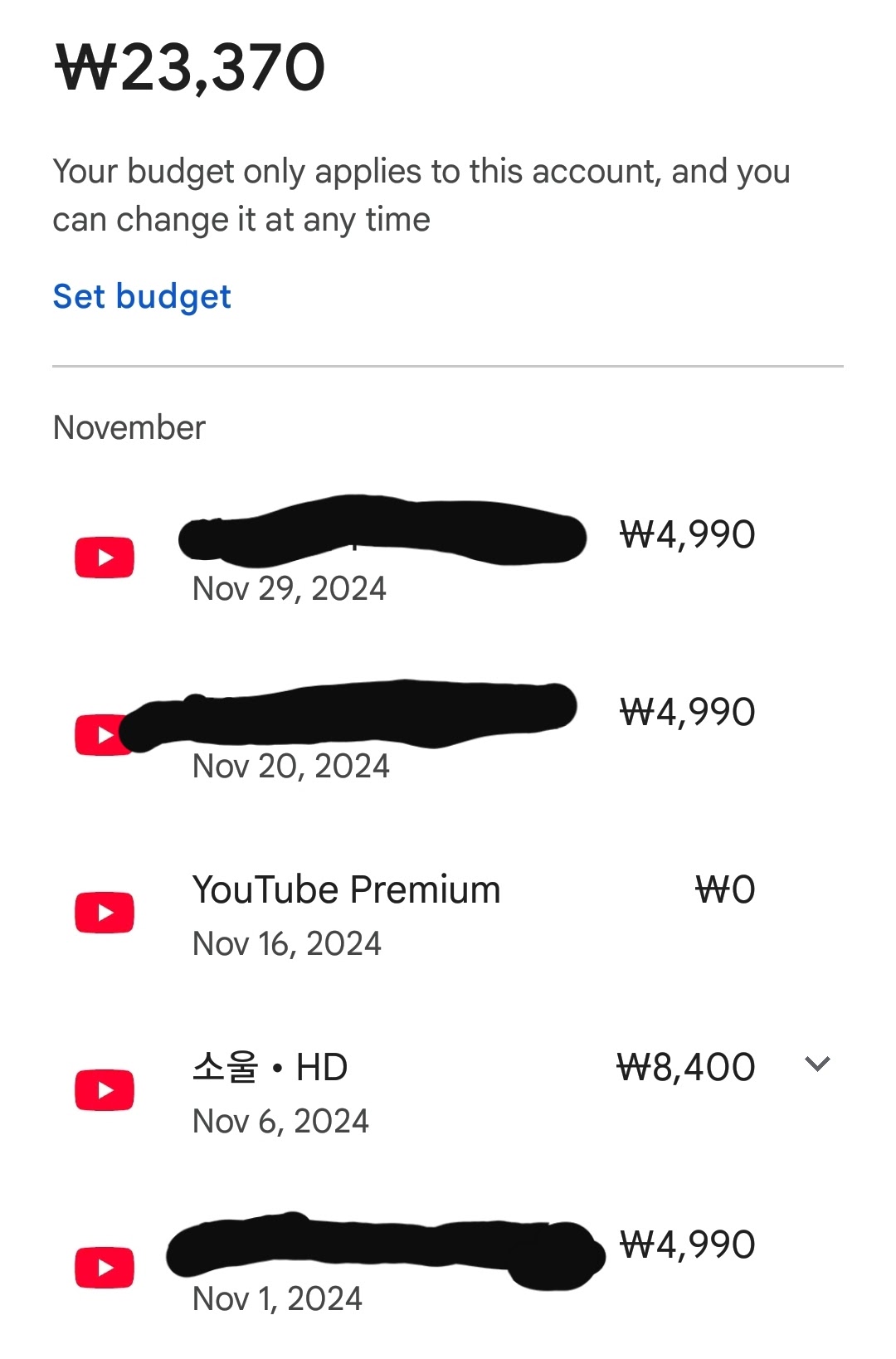Viewport: 896px width, 1359px height.
Task: Open the Nov 29, 2024 purchase entry
Action: tap(290, 588)
